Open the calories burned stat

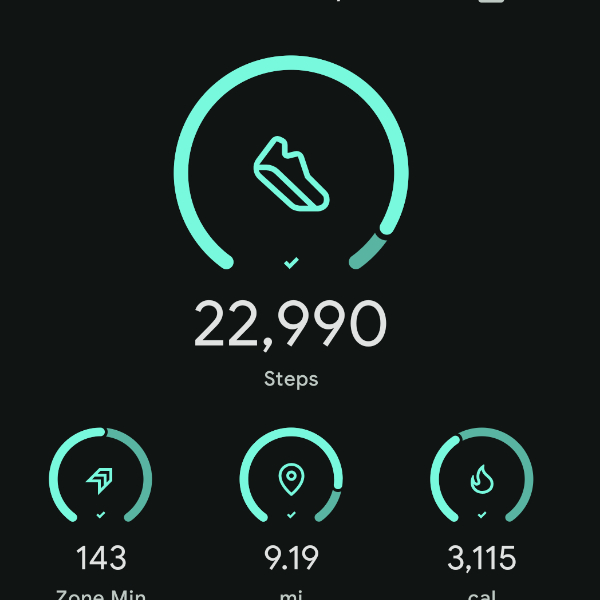point(481,481)
